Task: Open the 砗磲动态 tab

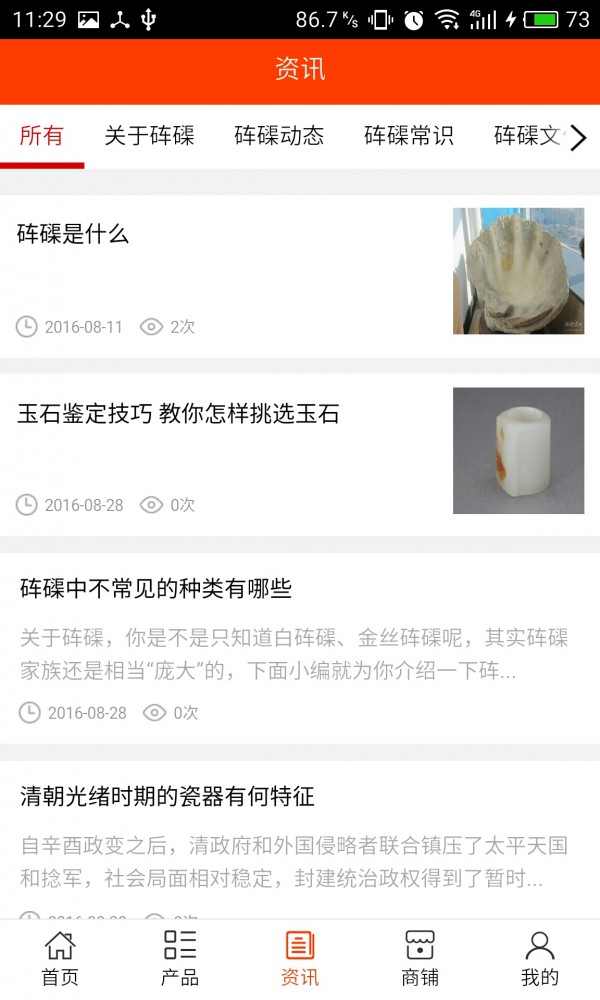Action: pos(279,137)
